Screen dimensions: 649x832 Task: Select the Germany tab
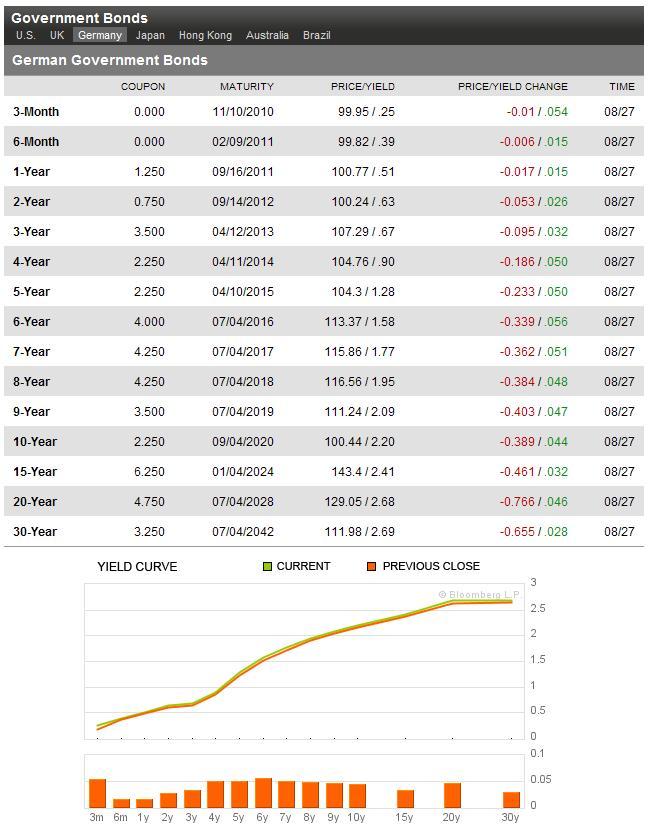pos(100,35)
